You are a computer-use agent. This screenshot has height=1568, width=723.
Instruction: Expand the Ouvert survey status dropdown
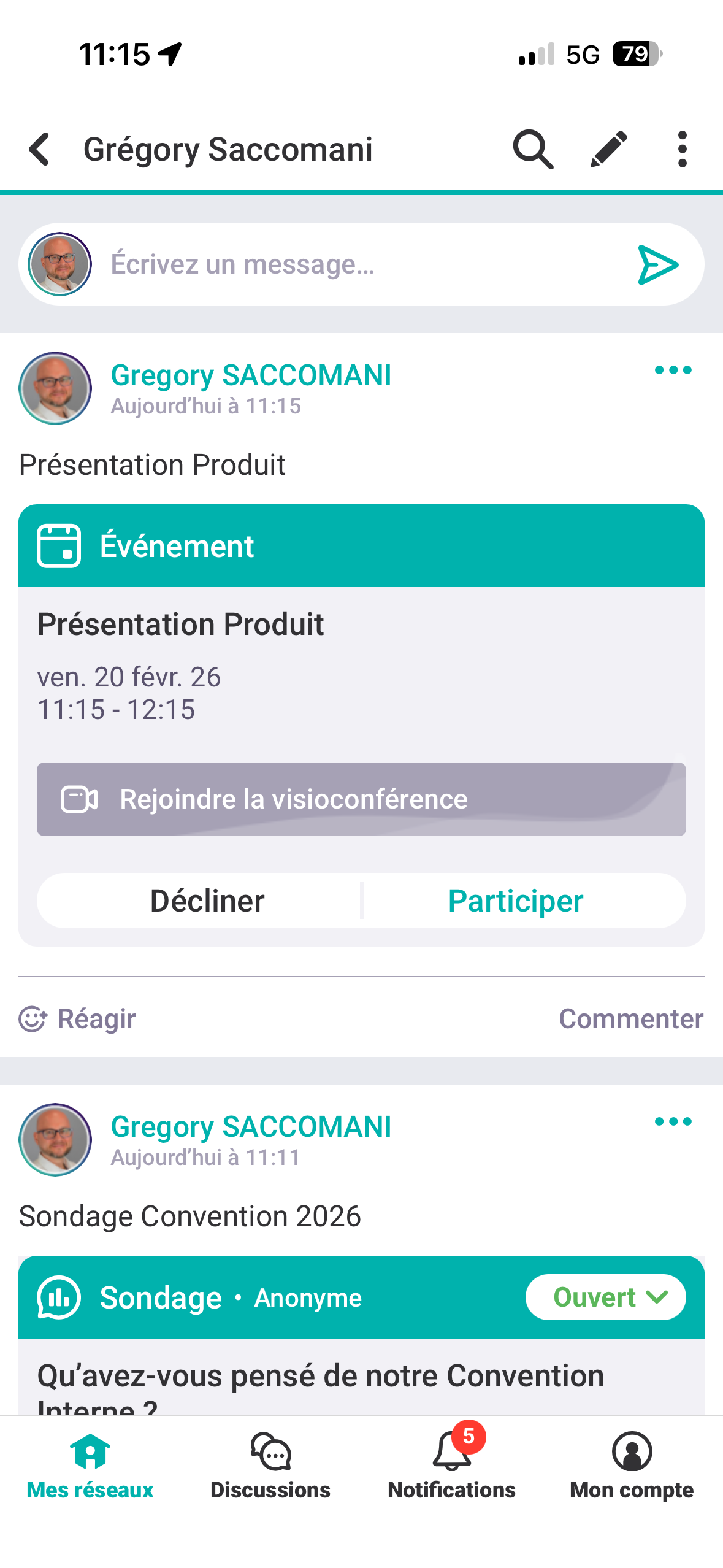pyautogui.click(x=605, y=1297)
